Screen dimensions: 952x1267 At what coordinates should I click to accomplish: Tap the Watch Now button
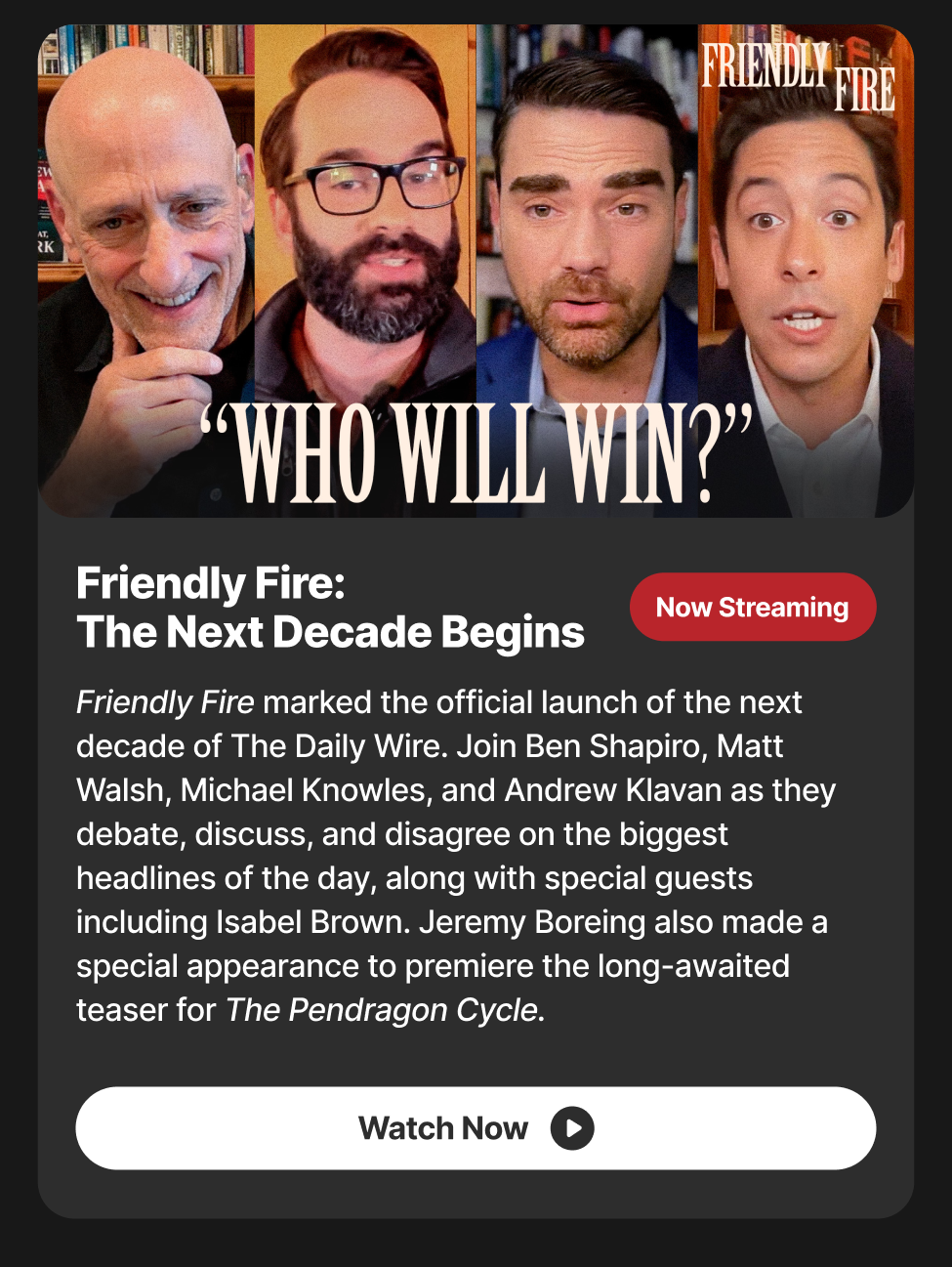coord(476,1128)
